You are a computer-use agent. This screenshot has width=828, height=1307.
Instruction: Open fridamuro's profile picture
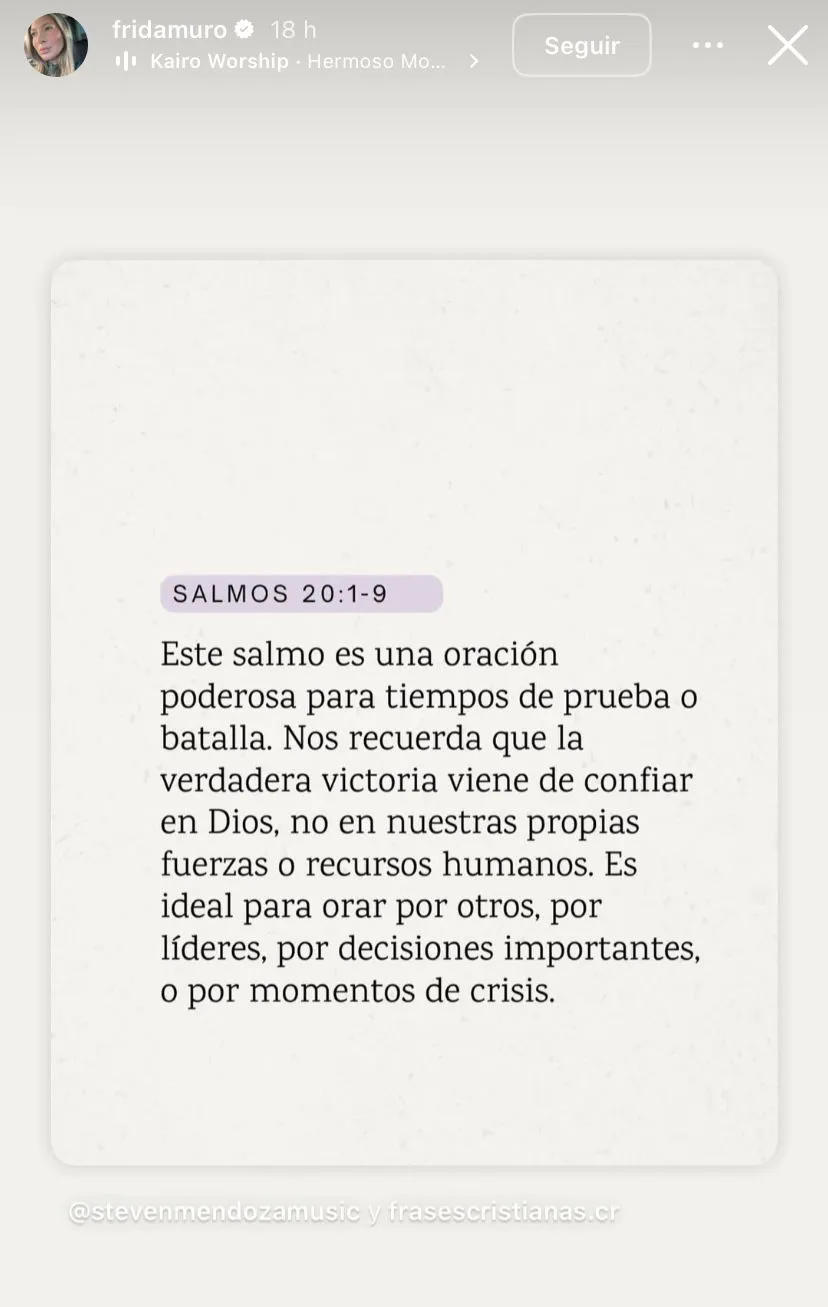click(56, 45)
